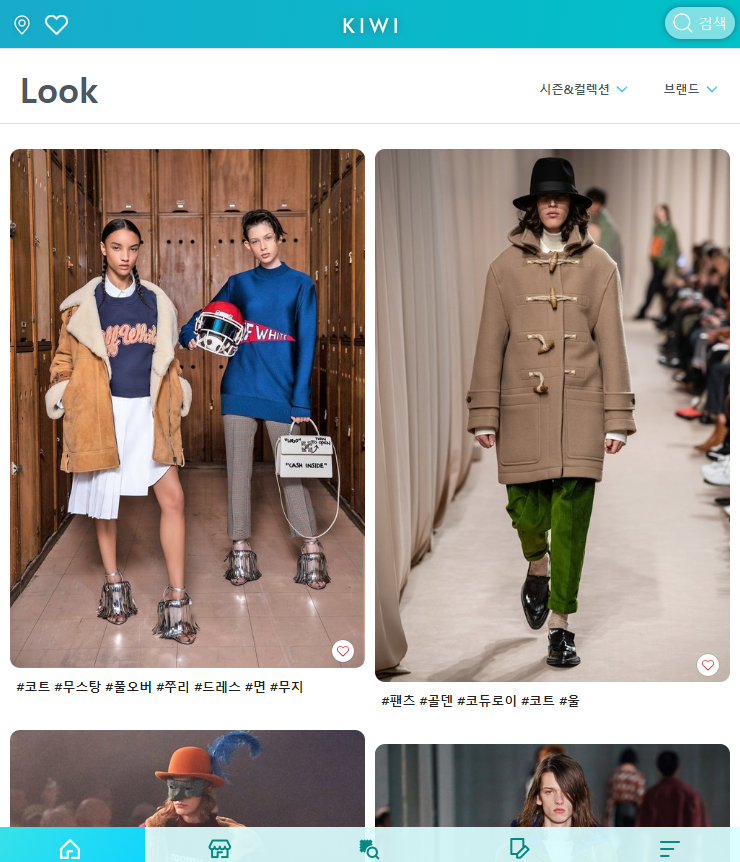Open the location pin icon

(21, 25)
